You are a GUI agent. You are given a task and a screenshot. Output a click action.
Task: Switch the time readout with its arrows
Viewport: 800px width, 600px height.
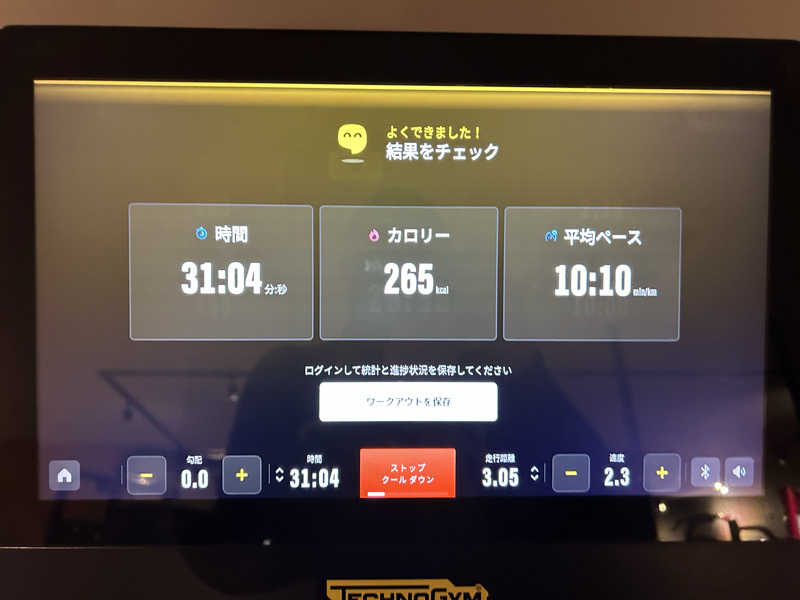279,476
